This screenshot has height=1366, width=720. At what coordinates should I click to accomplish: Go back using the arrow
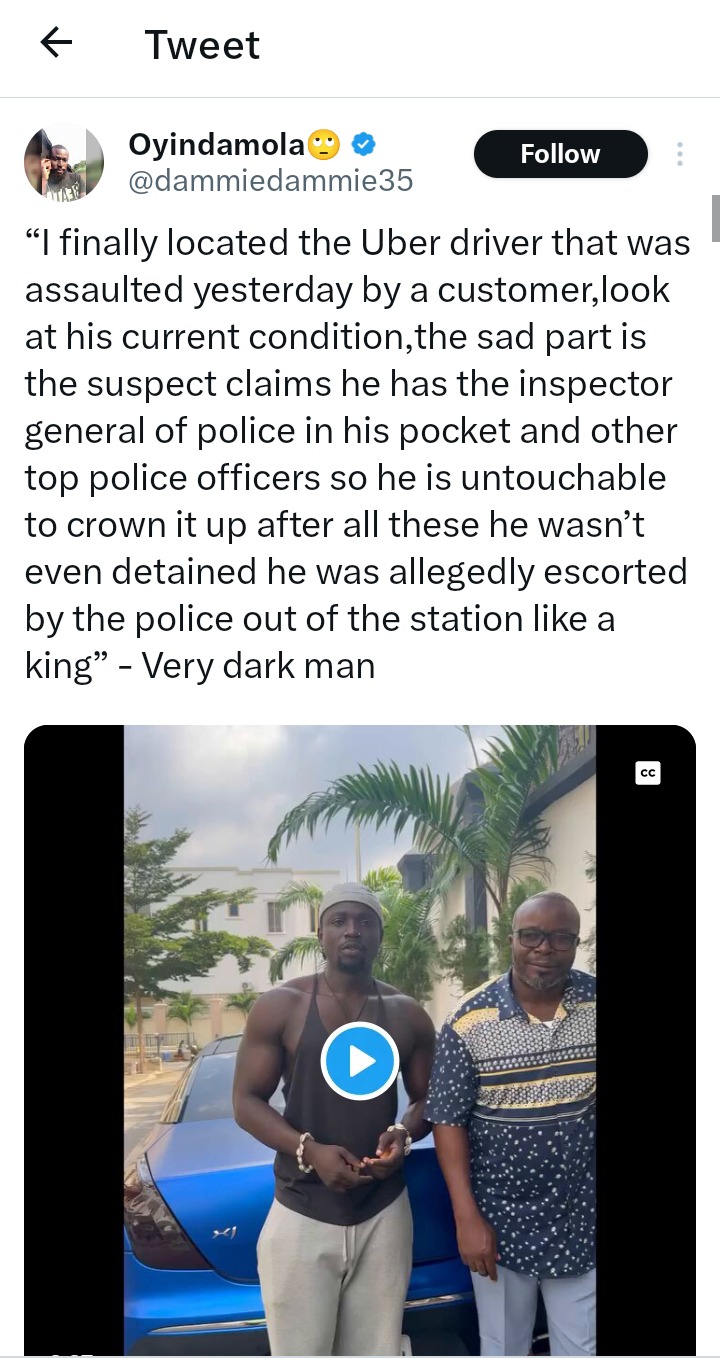[x=57, y=43]
